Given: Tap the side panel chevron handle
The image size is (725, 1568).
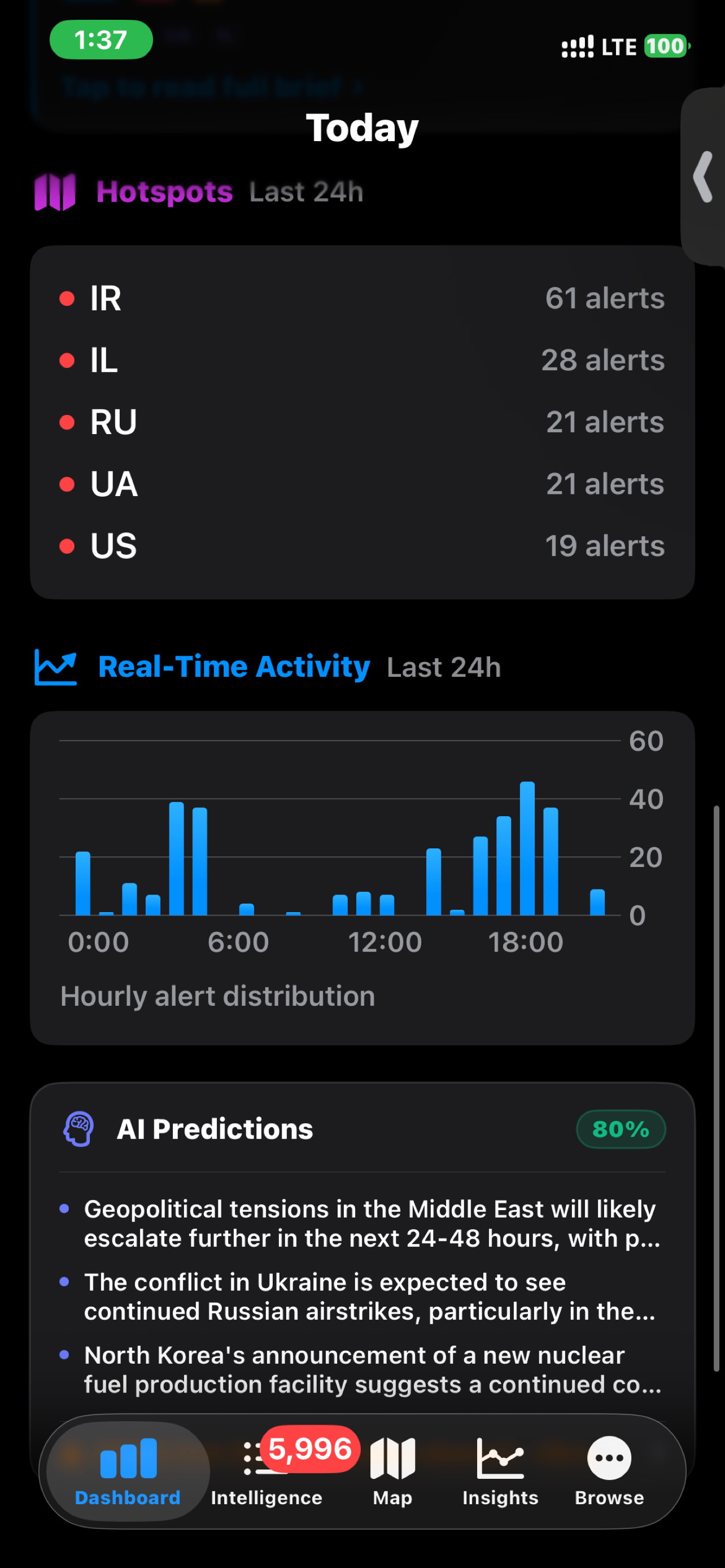Looking at the screenshot, I should (704, 177).
